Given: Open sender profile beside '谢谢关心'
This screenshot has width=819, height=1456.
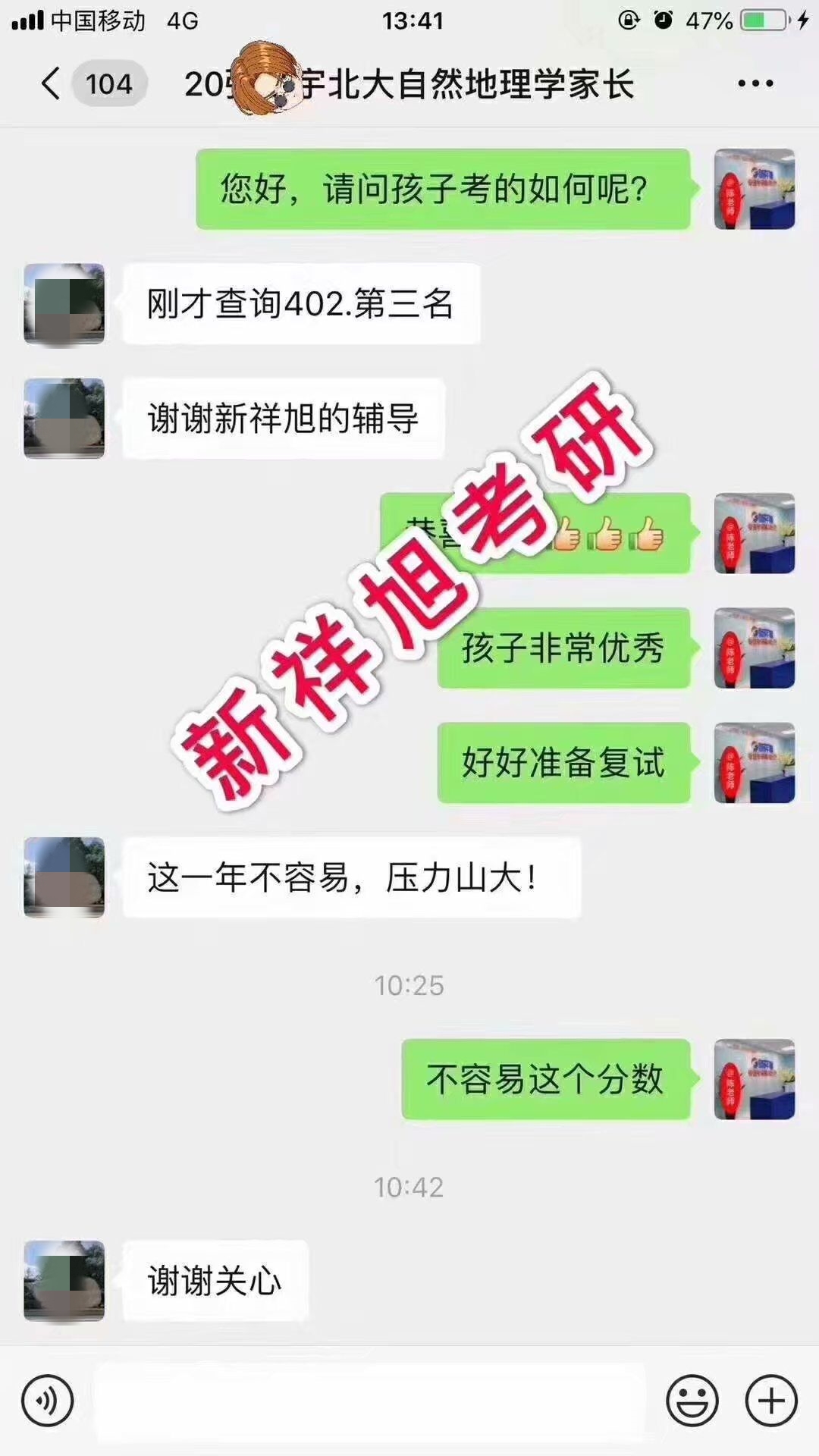Looking at the screenshot, I should pos(64,1281).
